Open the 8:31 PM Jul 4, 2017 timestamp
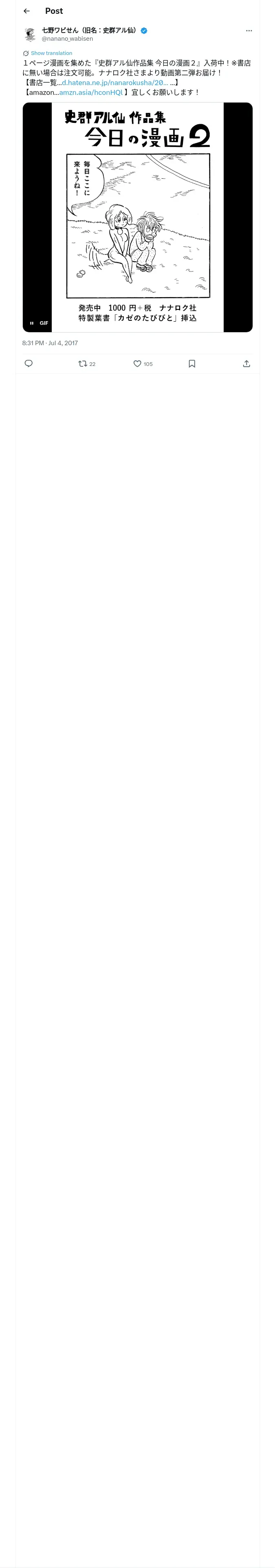This screenshot has width=275, height=1568. (x=50, y=343)
